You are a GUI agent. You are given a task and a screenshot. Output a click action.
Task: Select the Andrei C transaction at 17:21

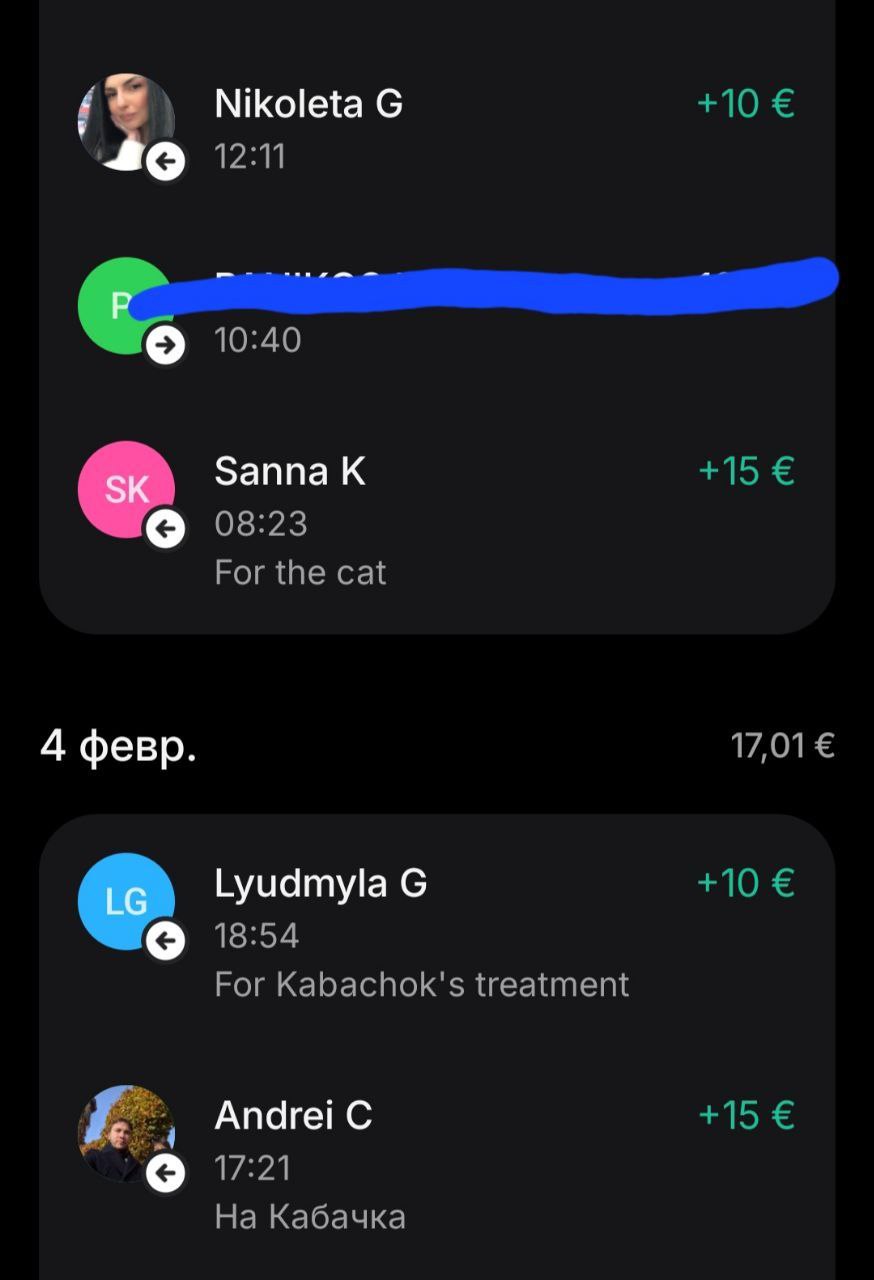pyautogui.click(x=436, y=1164)
